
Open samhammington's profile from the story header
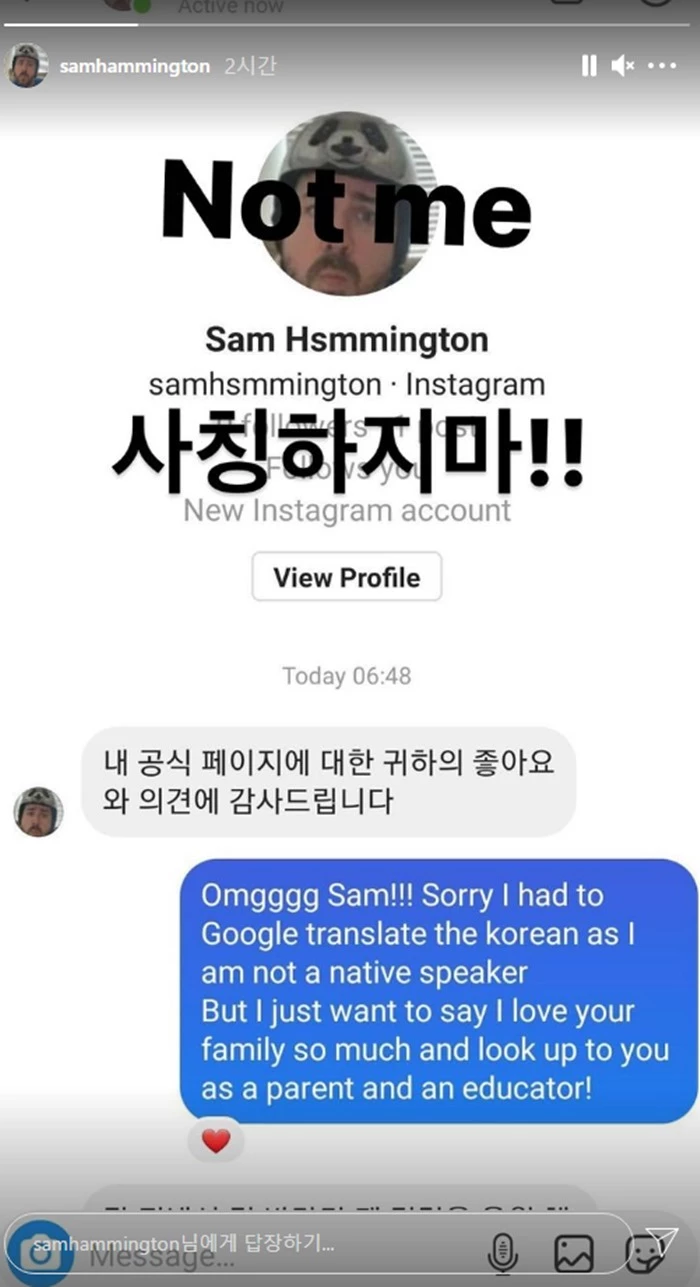click(x=135, y=66)
